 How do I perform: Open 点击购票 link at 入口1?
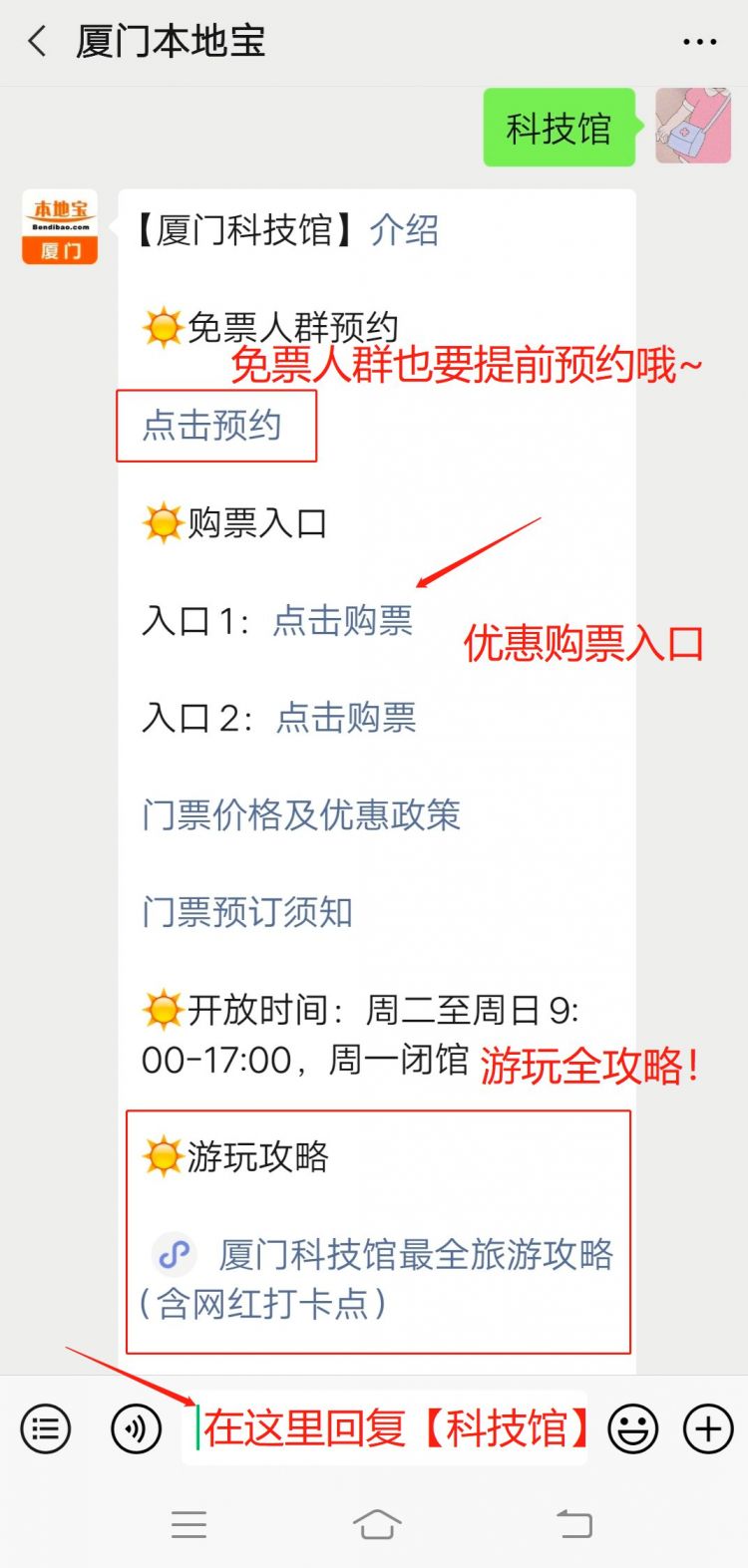point(342,621)
